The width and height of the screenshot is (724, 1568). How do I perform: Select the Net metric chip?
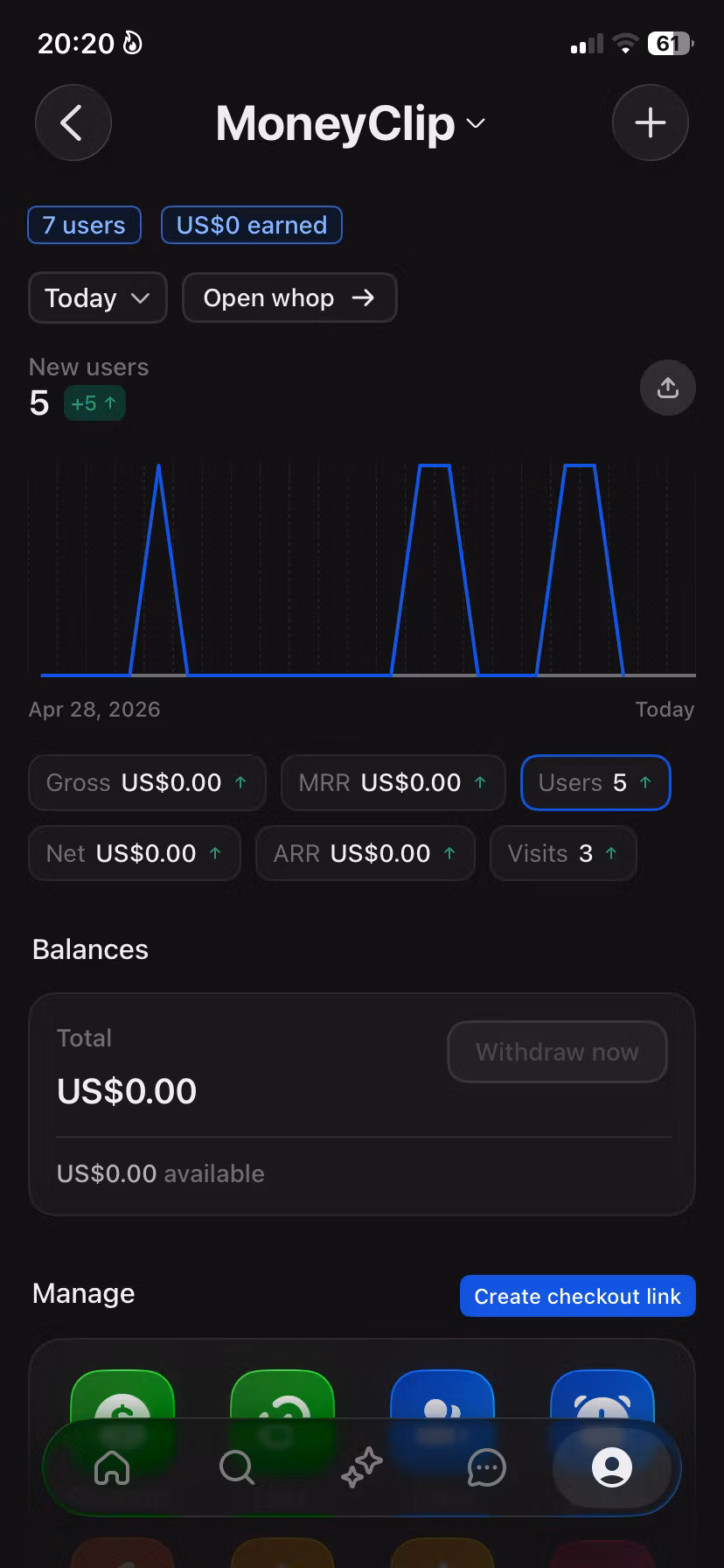click(x=135, y=853)
